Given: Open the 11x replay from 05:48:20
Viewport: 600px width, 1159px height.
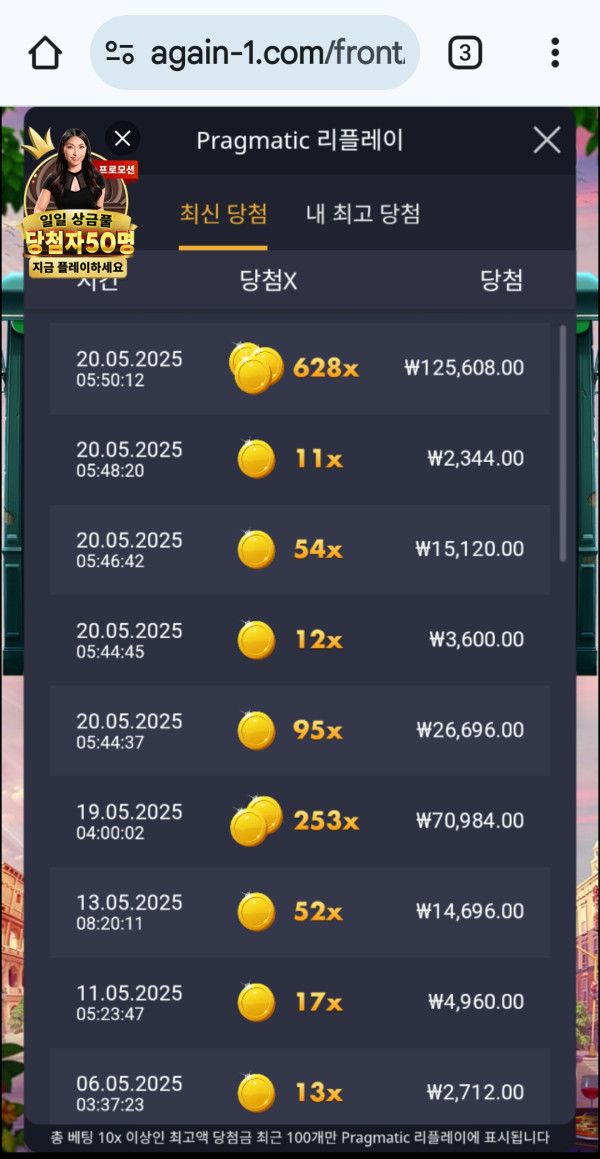Looking at the screenshot, I should click(x=299, y=459).
